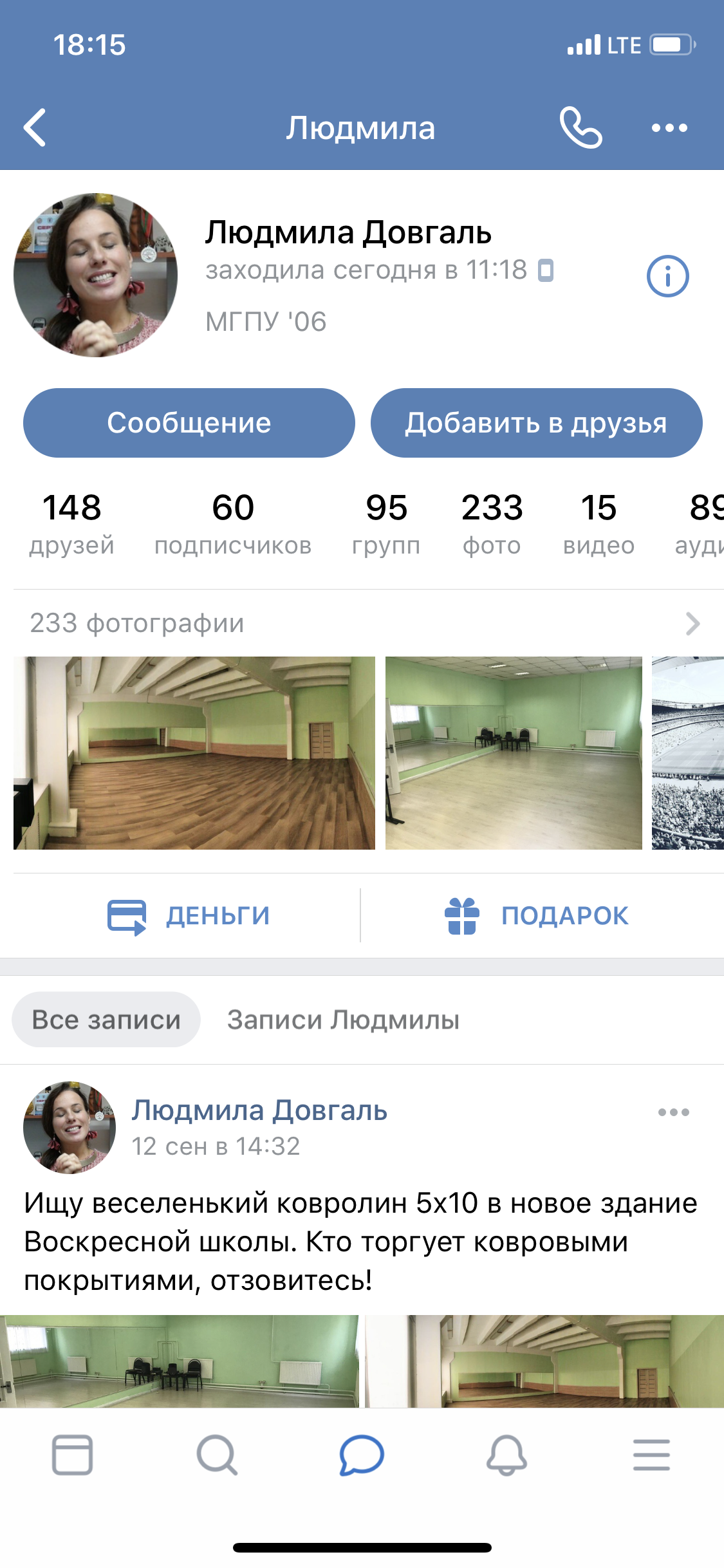View the 60 подписчиков

point(233,523)
